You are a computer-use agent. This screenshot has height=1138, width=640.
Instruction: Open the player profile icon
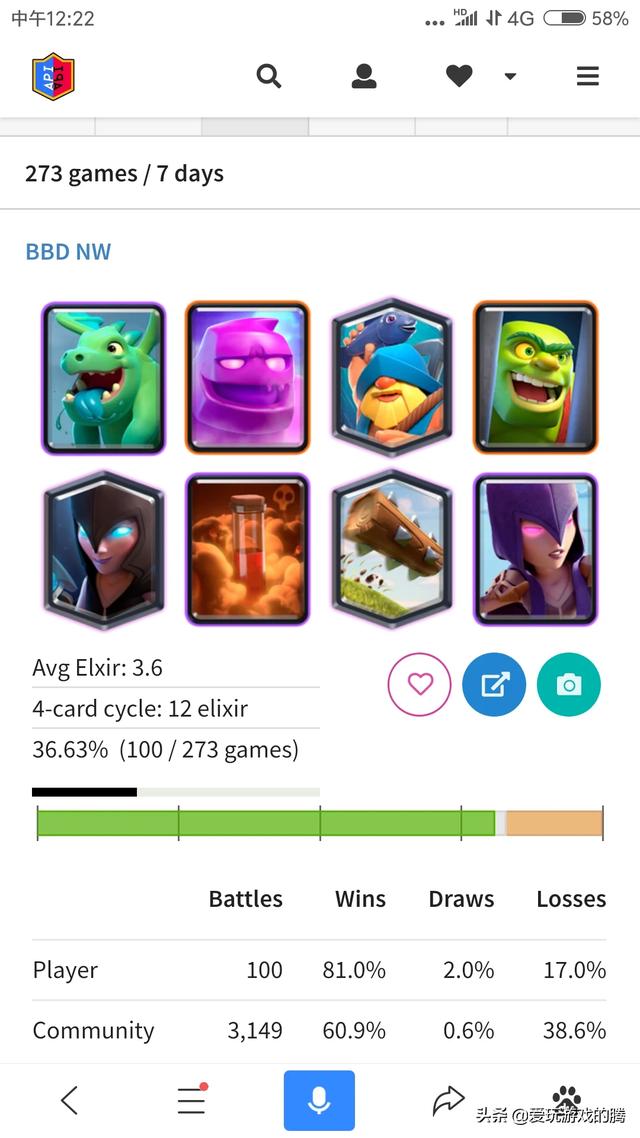364,76
